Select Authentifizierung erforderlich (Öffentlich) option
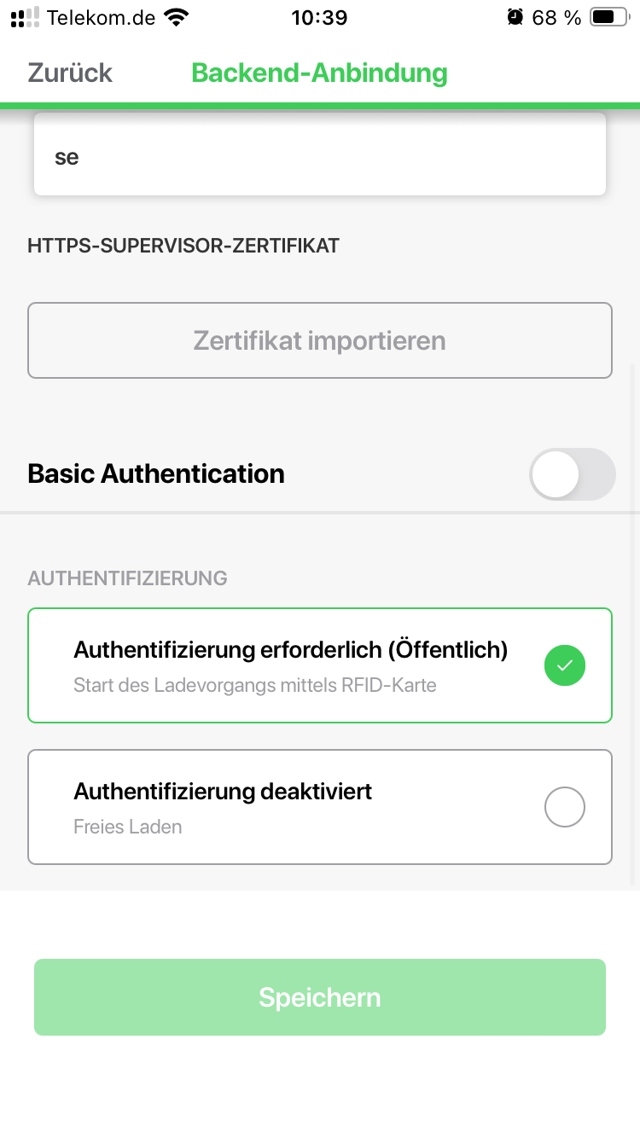This screenshot has height=1138, width=640. click(x=320, y=665)
